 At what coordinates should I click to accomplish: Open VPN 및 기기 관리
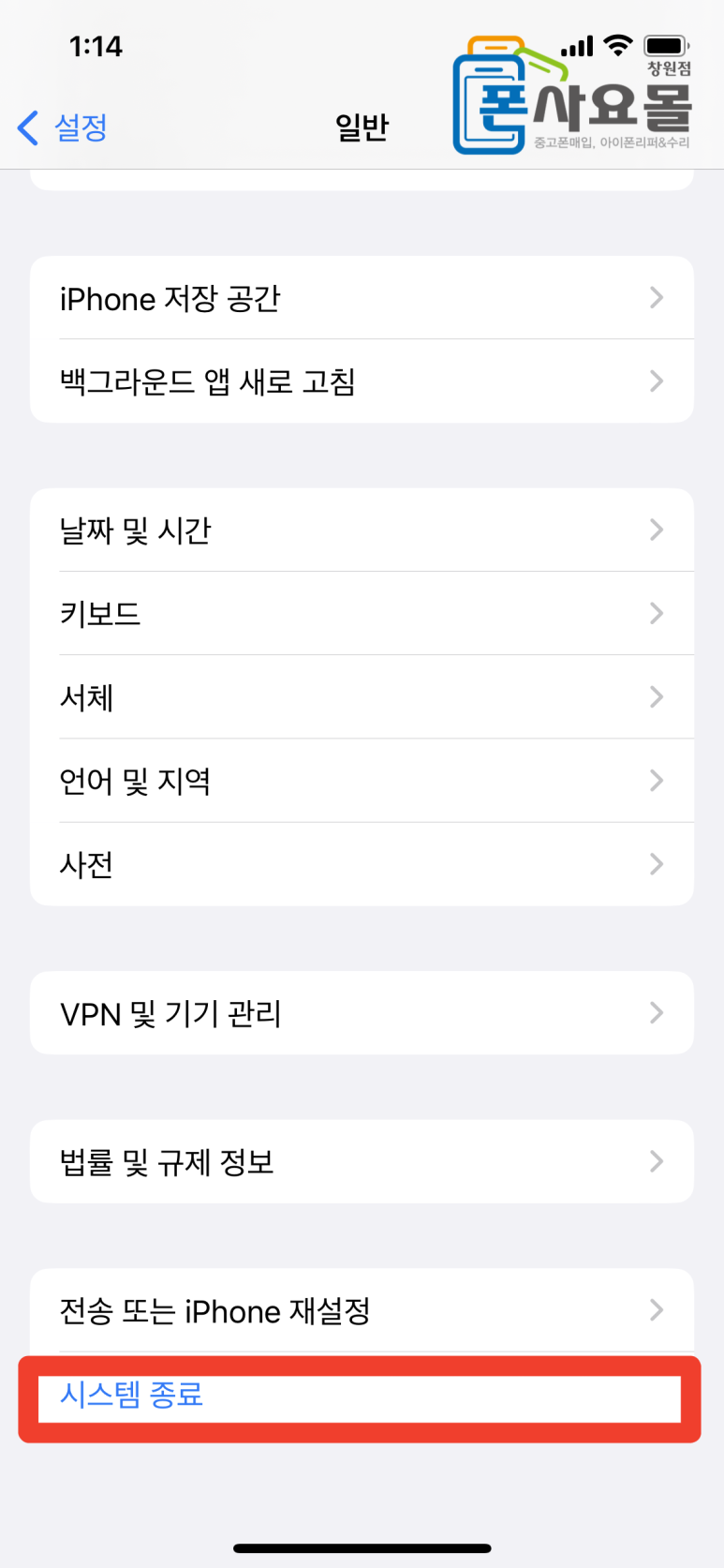(x=362, y=1013)
